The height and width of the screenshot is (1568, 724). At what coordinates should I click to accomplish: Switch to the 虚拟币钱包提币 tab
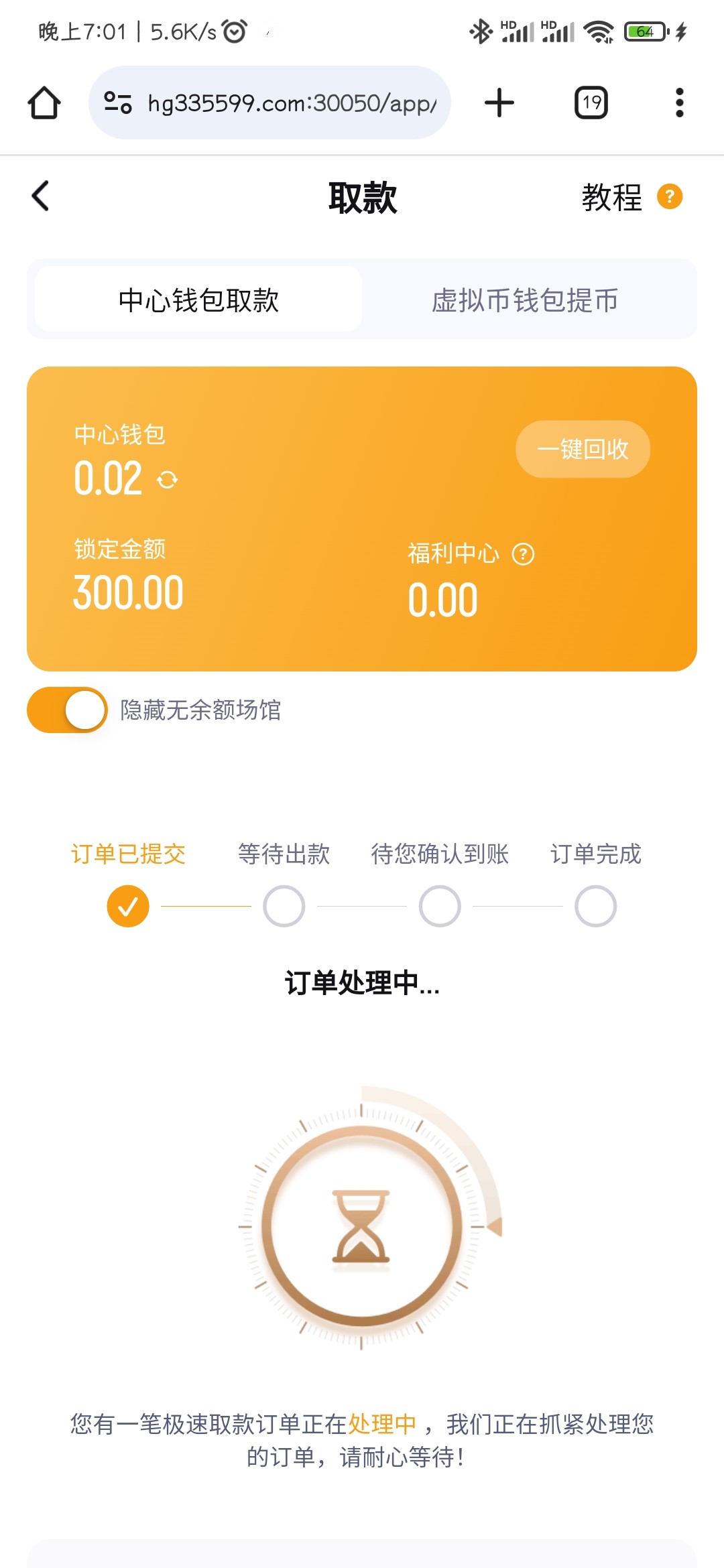pos(525,300)
